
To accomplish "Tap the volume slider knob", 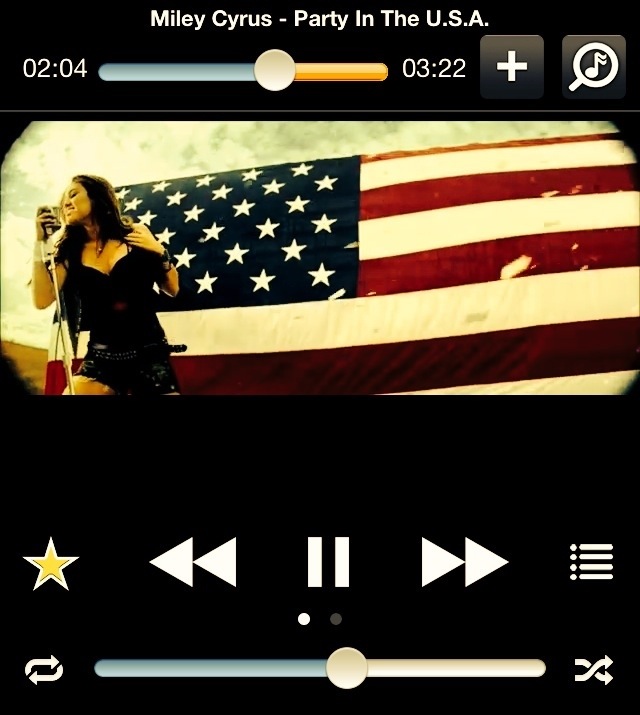I will pos(347,668).
